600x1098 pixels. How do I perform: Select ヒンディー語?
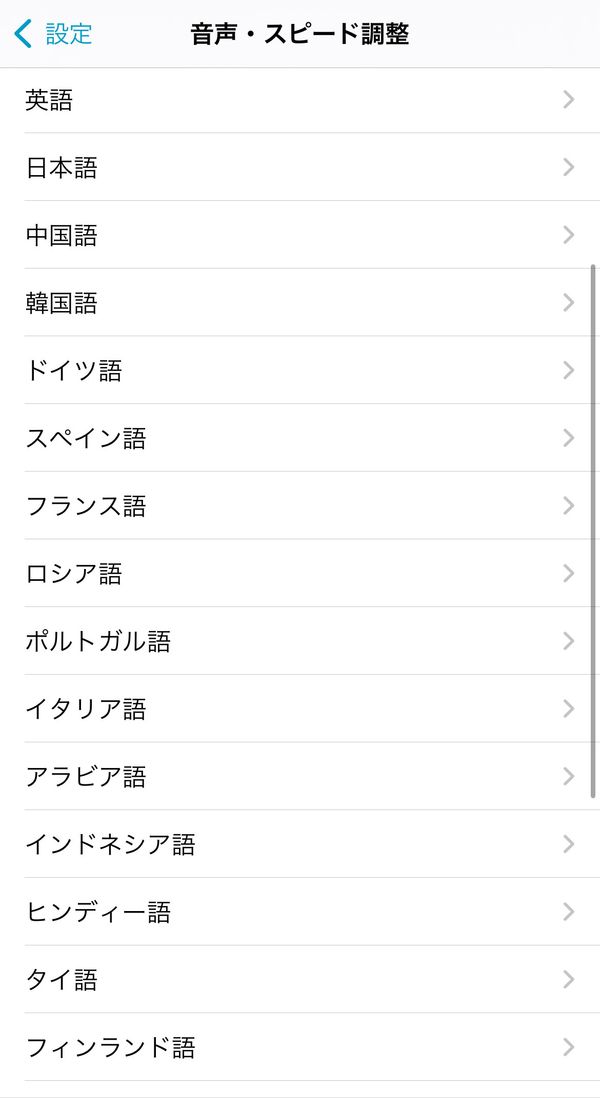300,912
